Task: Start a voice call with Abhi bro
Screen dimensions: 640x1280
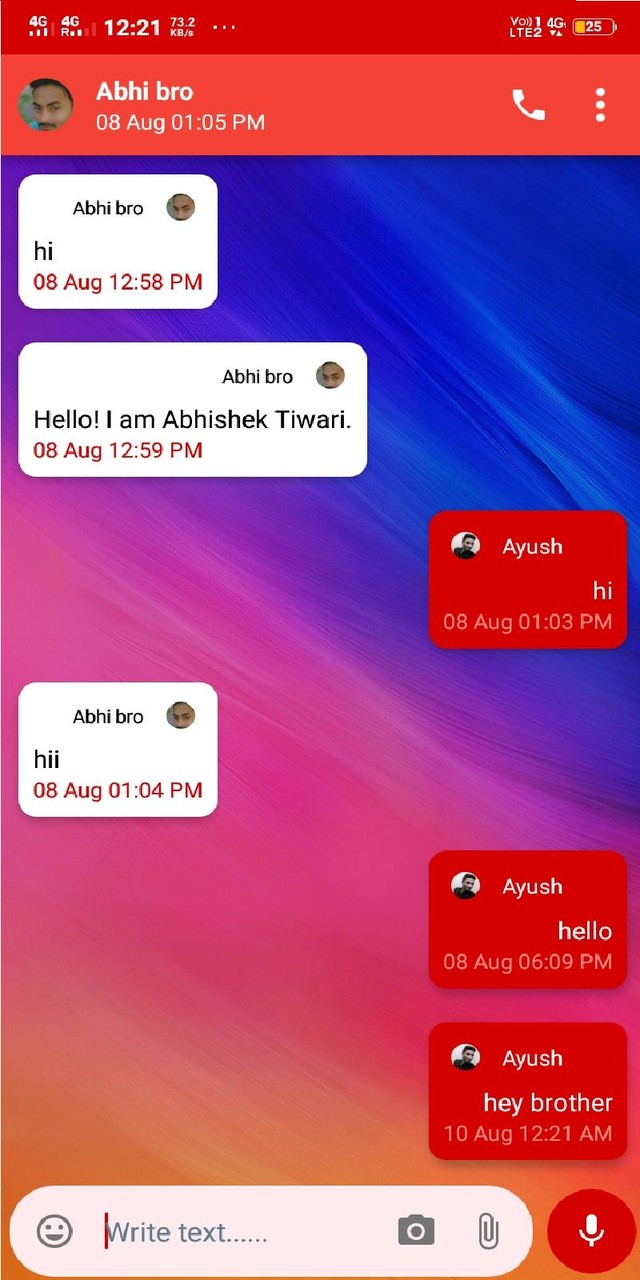Action: pos(529,105)
